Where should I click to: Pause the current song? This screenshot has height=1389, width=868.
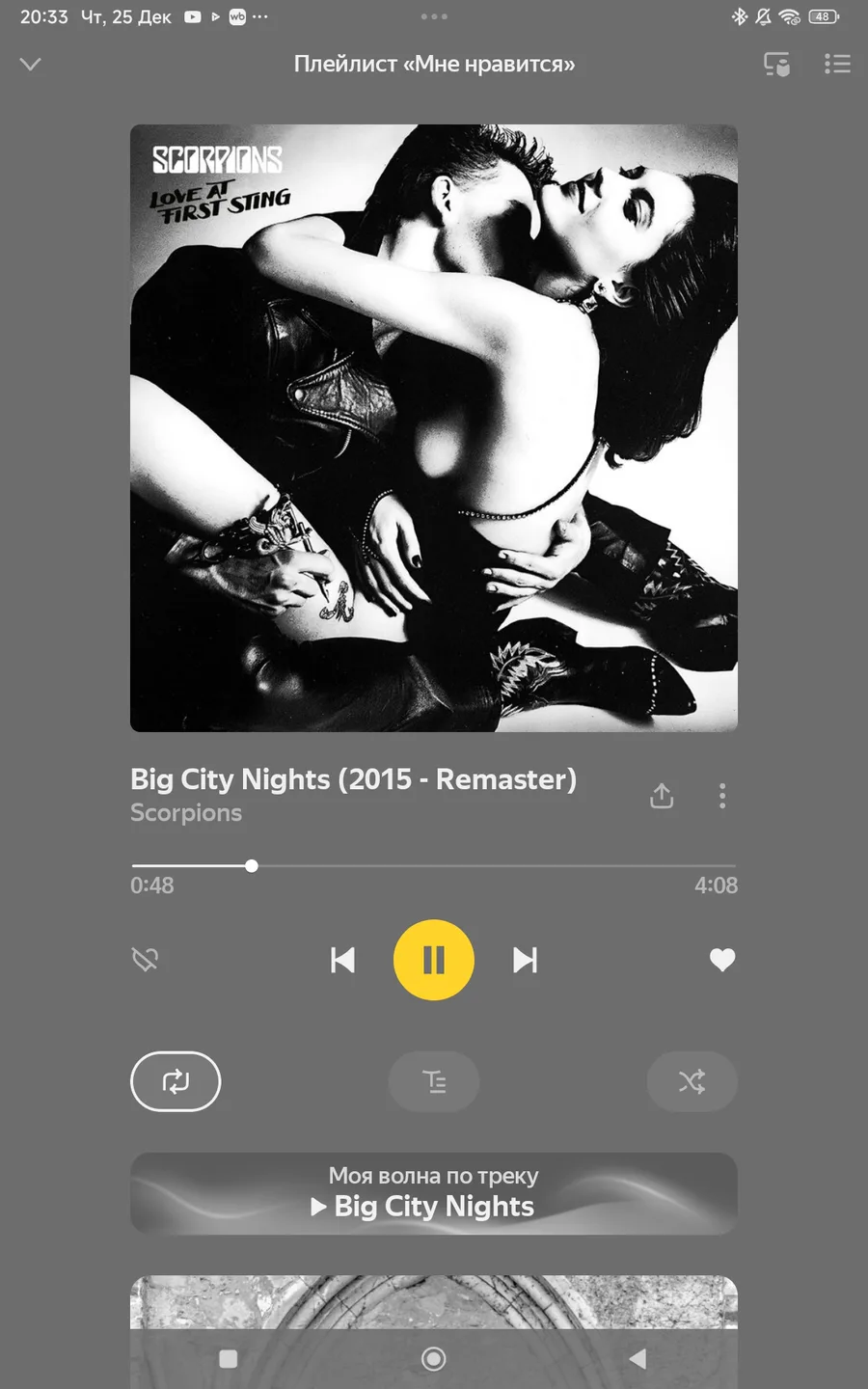point(434,960)
